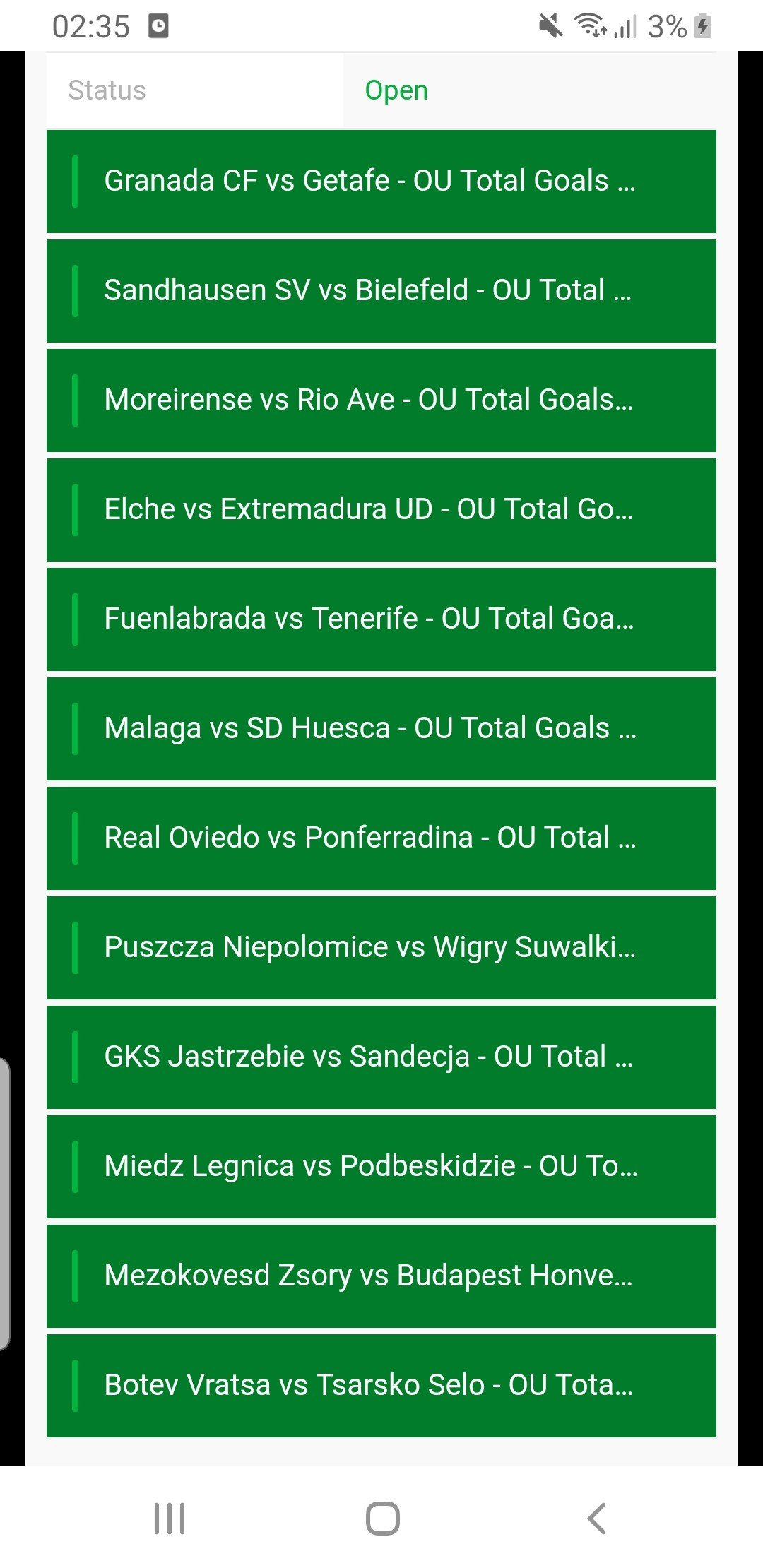This screenshot has height=1568, width=763.
Task: Select Real Oviedo vs Ponferradina row
Action: pyautogui.click(x=381, y=838)
